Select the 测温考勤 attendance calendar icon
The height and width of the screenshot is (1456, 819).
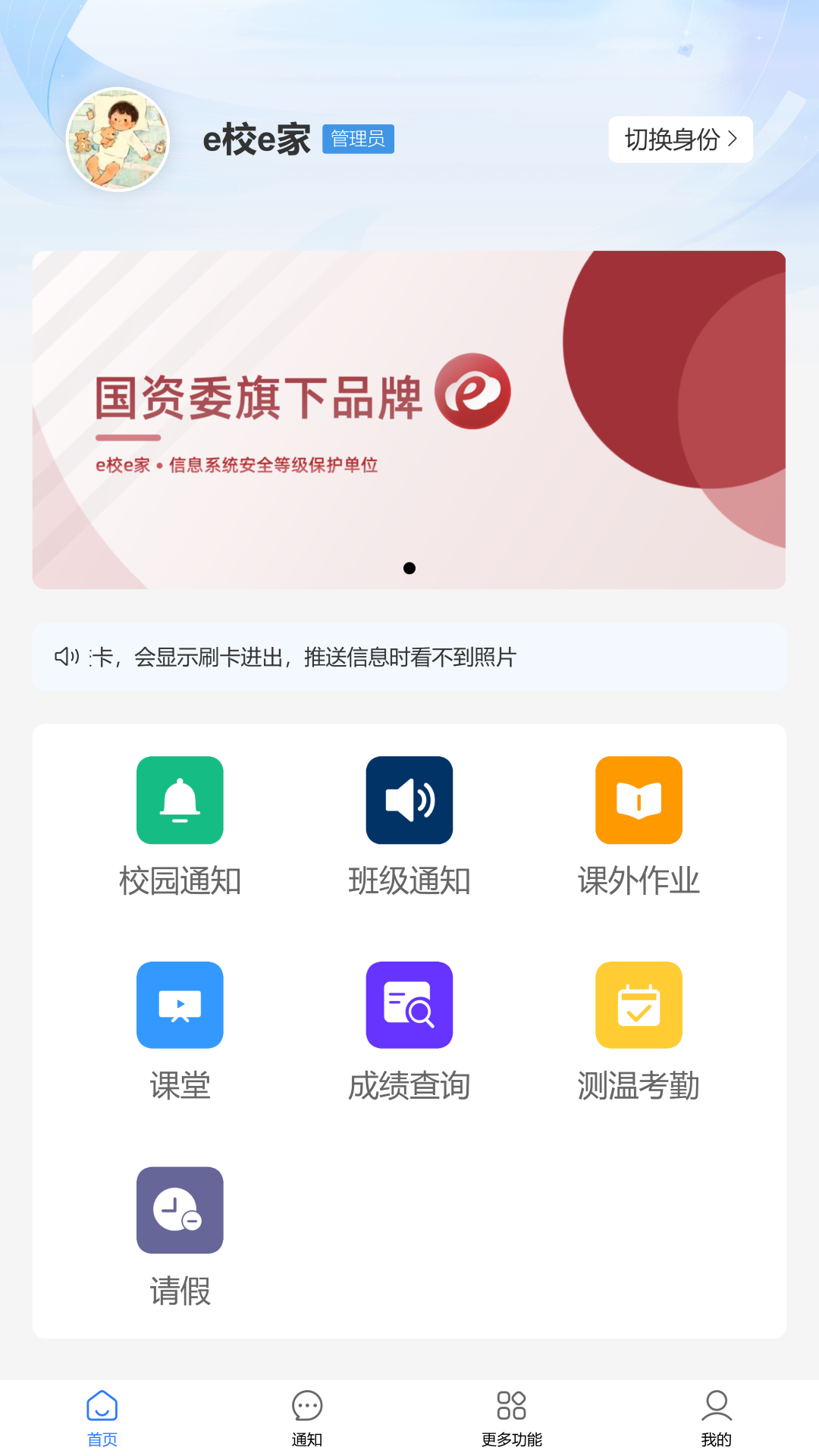639,1005
